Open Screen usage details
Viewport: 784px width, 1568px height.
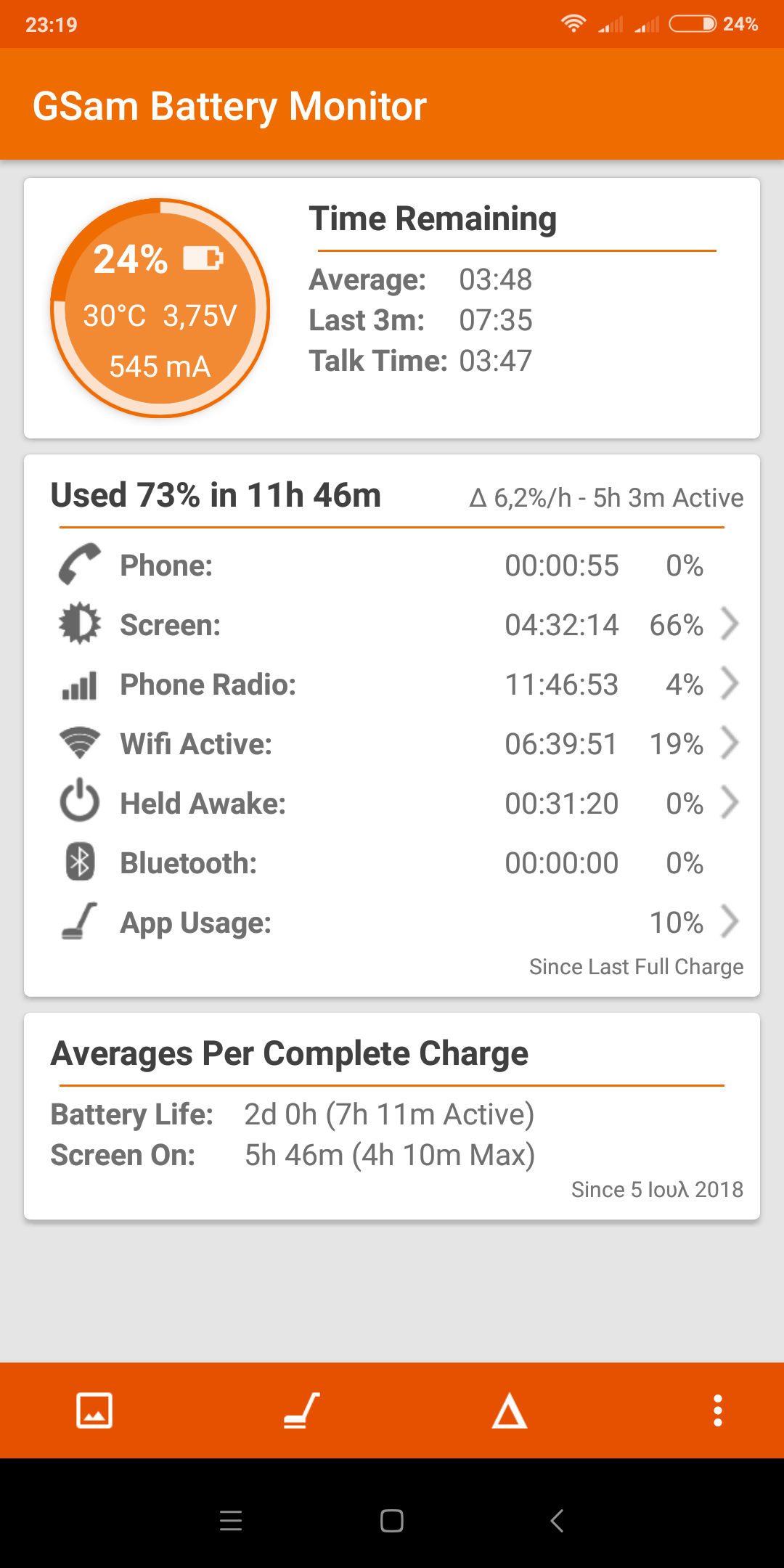click(729, 624)
